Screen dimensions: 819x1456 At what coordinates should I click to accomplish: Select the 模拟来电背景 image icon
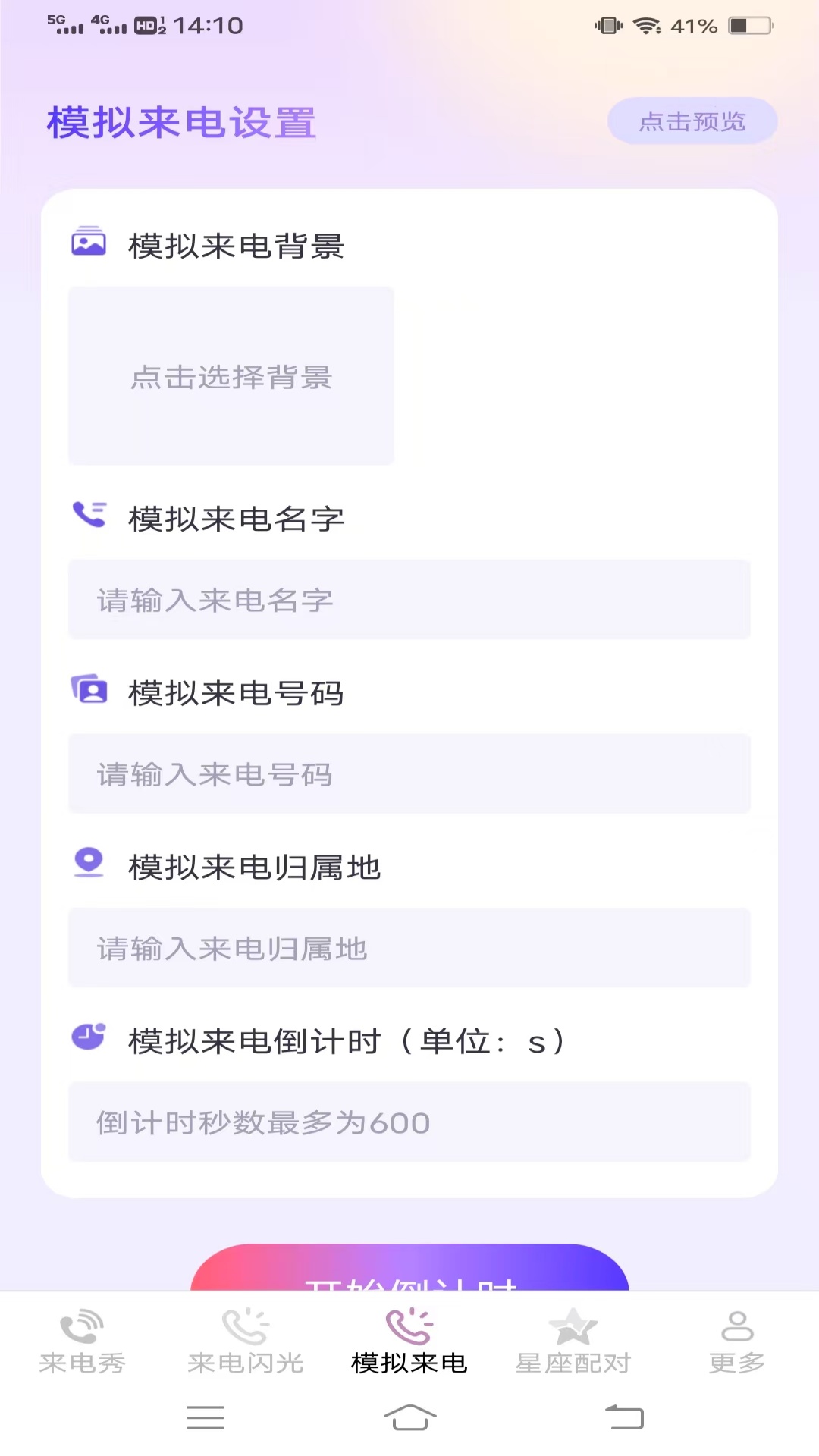[x=89, y=243]
